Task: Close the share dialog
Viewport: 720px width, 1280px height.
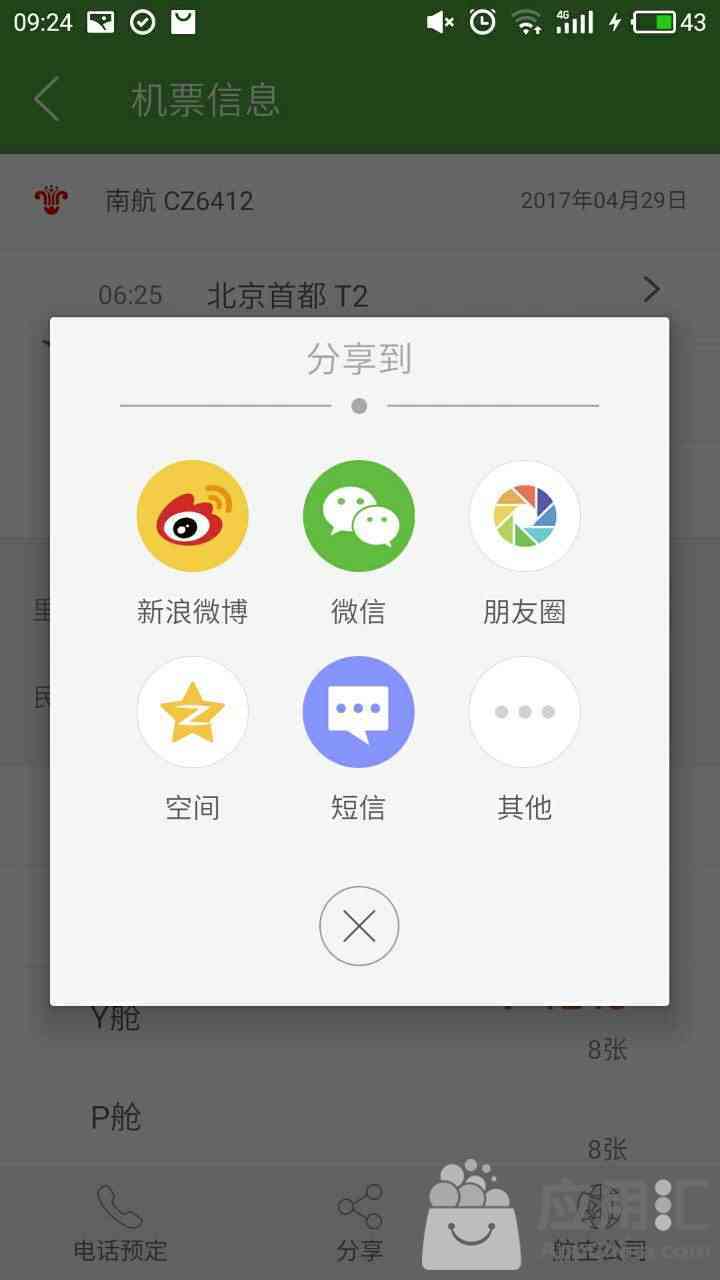Action: coord(359,926)
